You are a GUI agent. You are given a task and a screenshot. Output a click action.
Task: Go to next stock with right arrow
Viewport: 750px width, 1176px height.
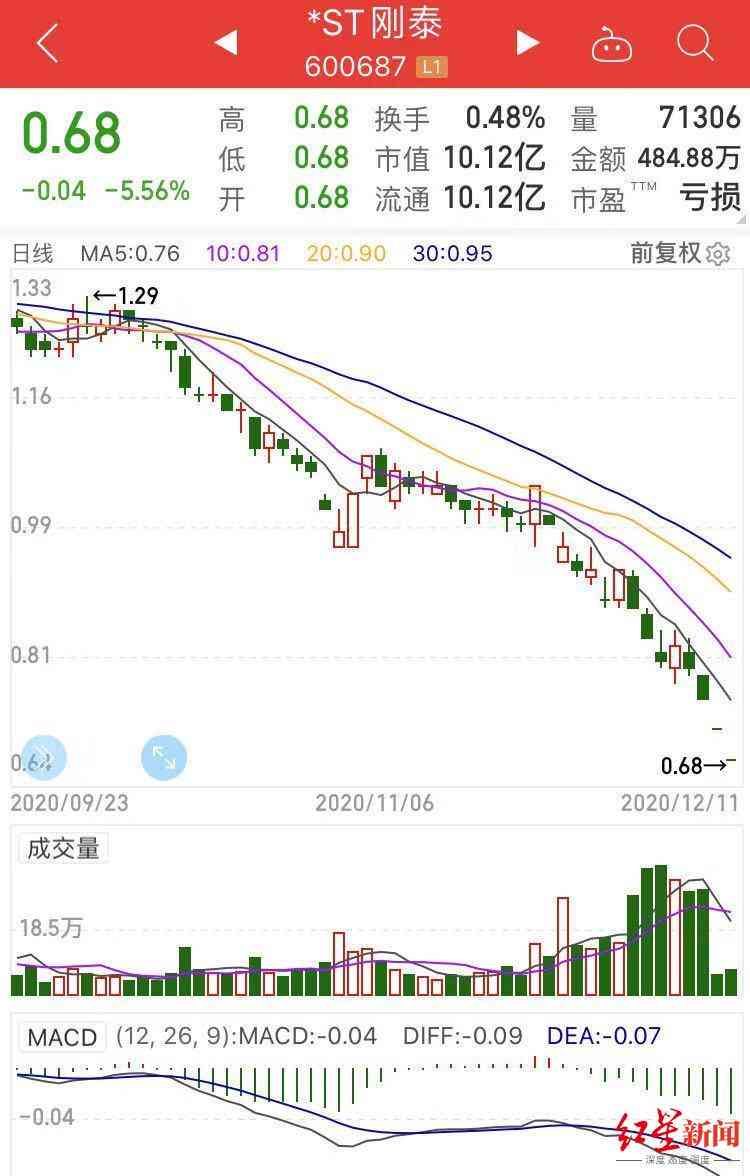pos(527,42)
